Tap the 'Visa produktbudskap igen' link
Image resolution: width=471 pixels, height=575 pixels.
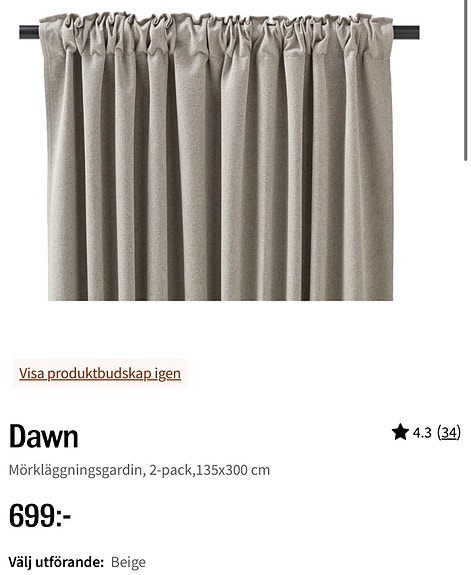pos(100,373)
